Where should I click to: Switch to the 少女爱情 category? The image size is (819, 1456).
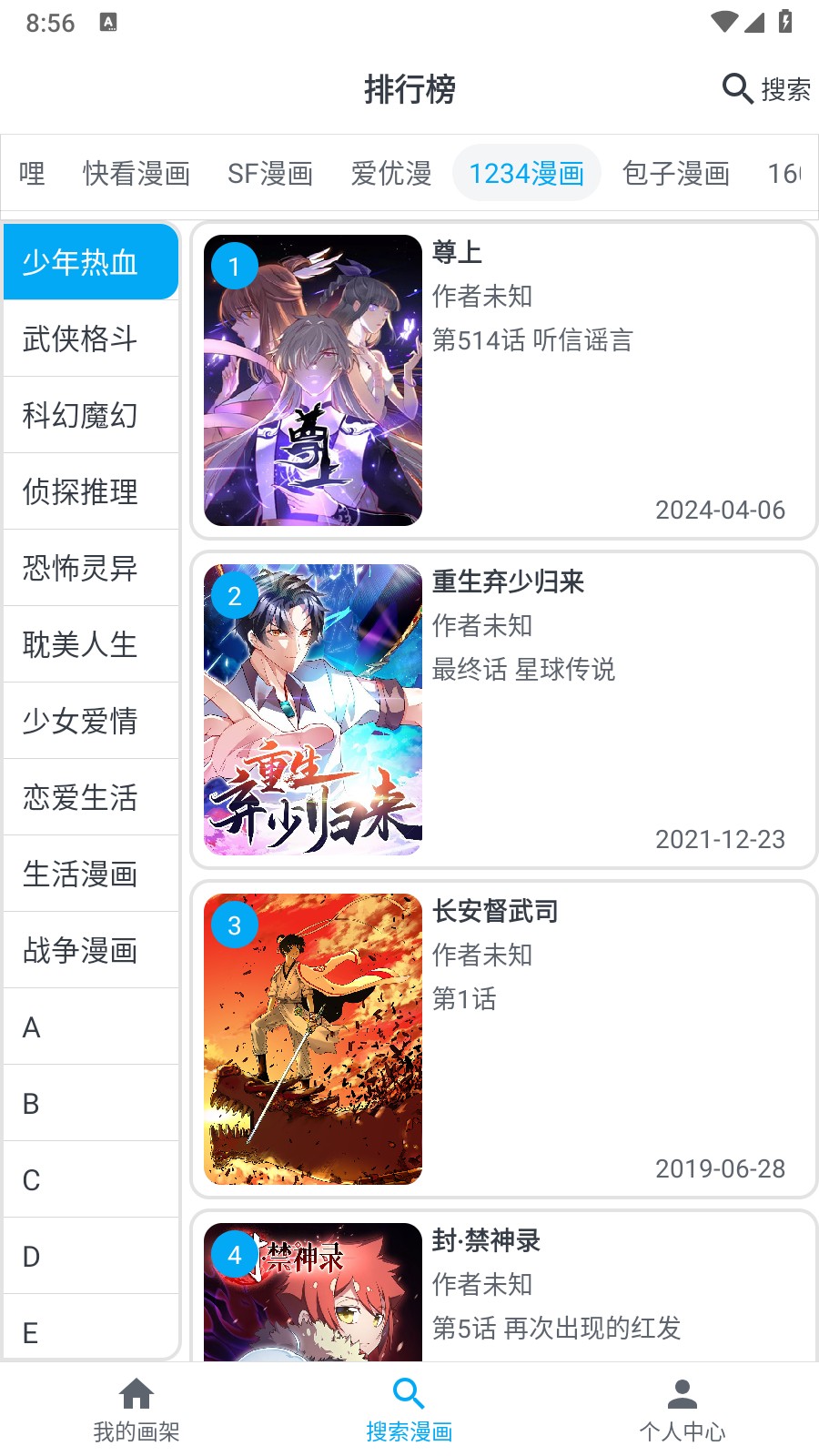[x=79, y=722]
